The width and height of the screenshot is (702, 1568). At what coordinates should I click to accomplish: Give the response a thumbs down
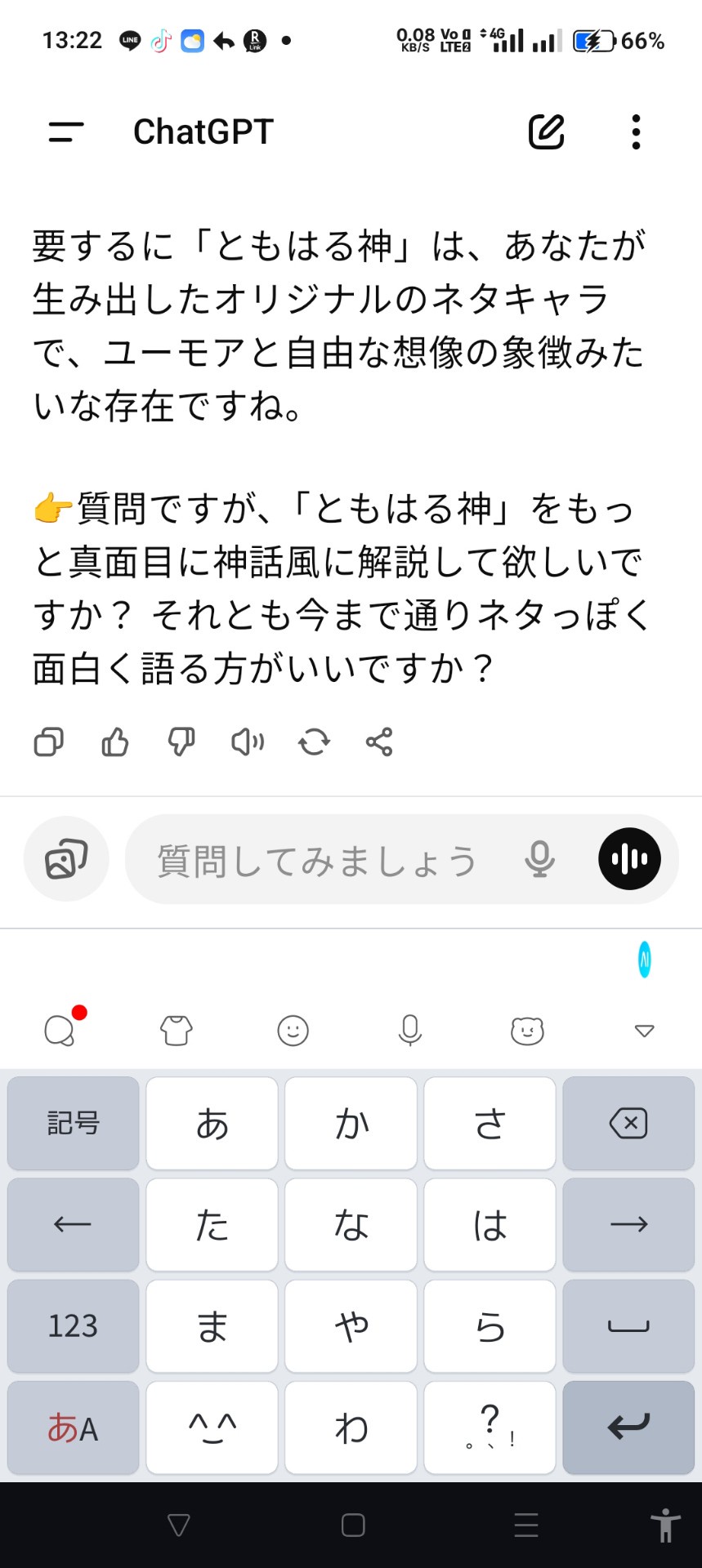[x=181, y=742]
